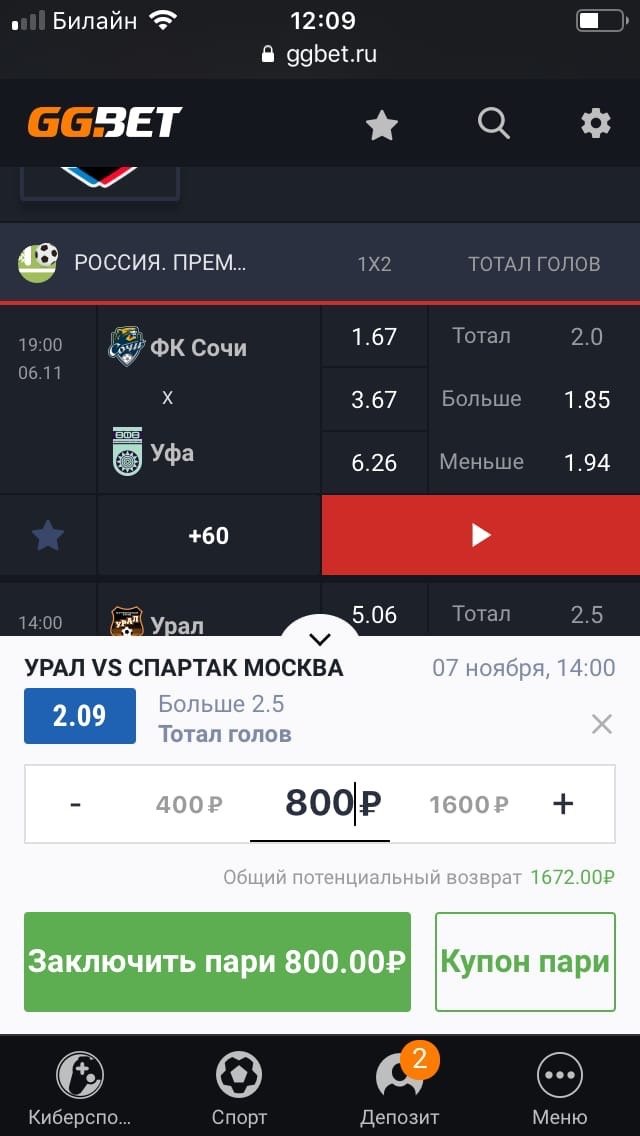This screenshot has height=1136, width=640.
Task: Open the favorites star in the header
Action: coord(381,125)
